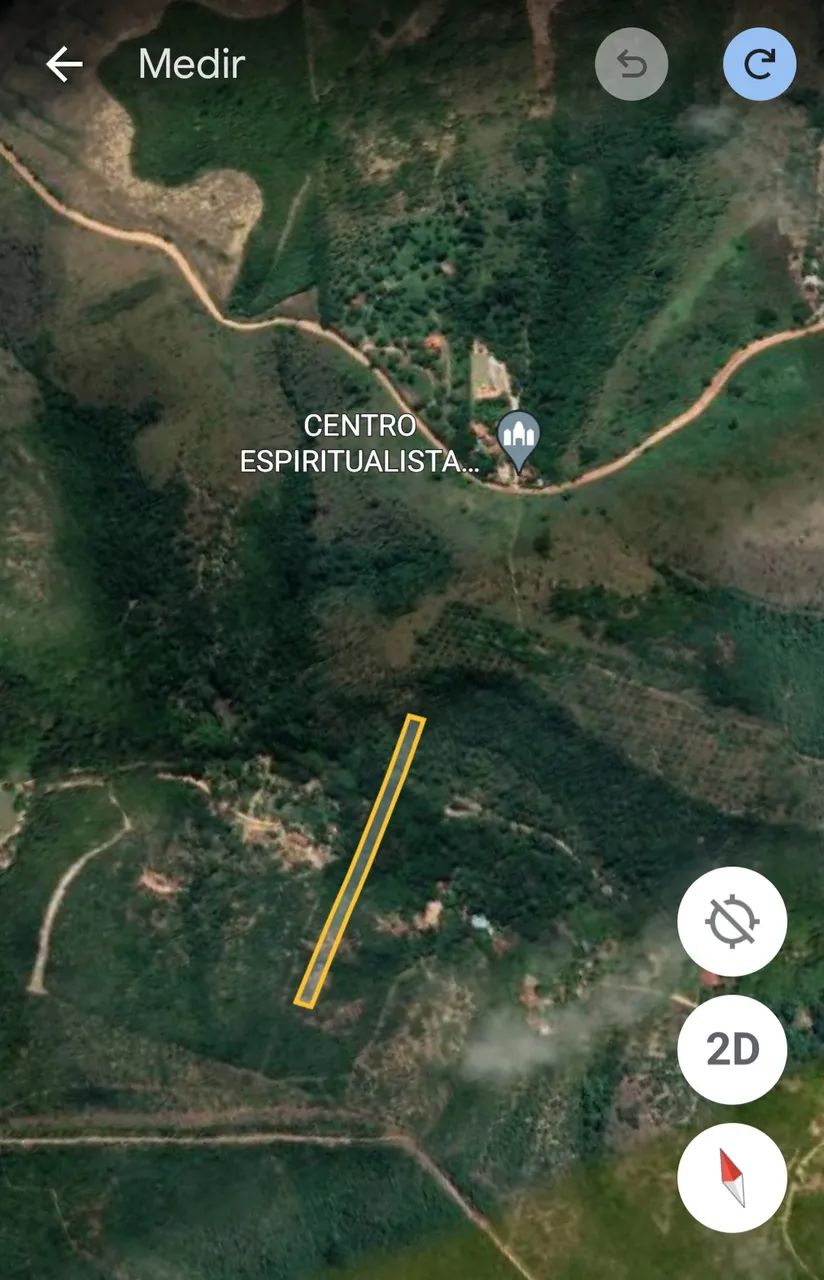Viewport: 824px width, 1280px height.
Task: Go back from the Medir screen
Action: 64,65
